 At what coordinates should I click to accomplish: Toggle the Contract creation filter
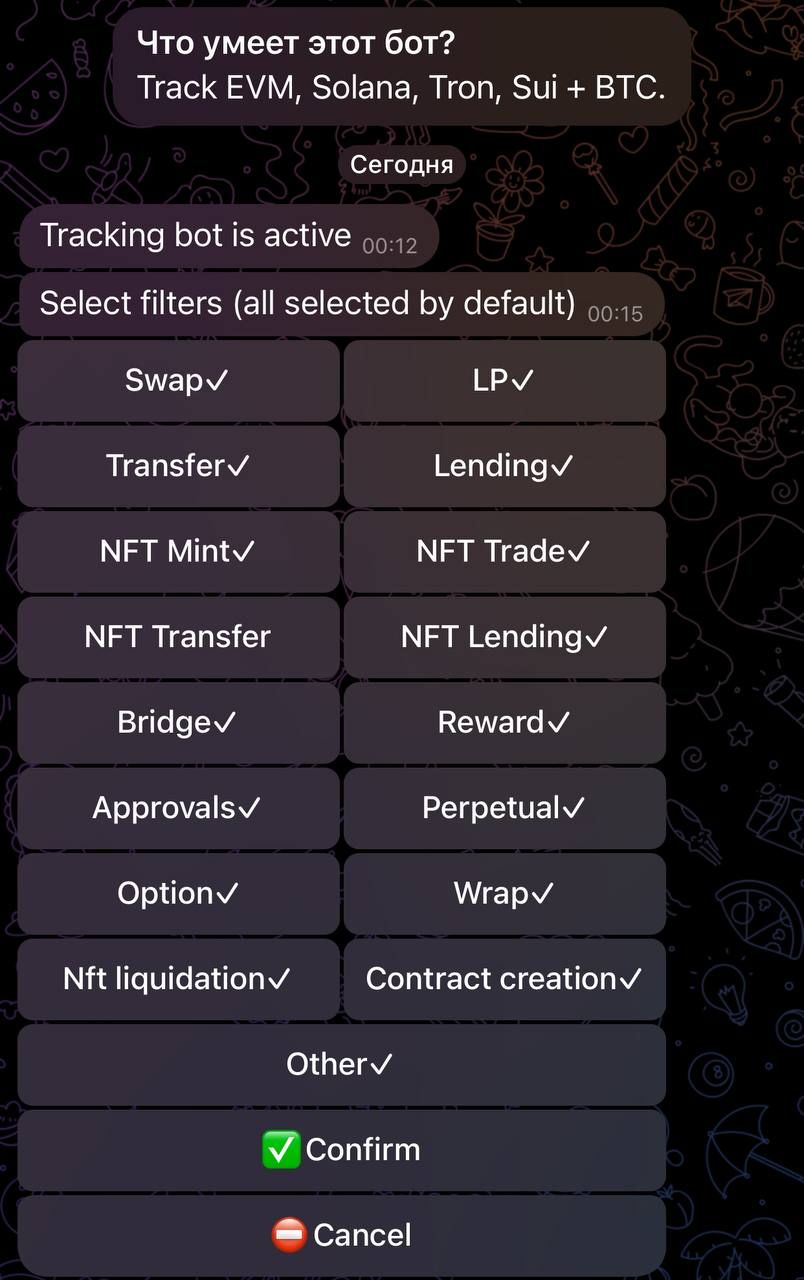(504, 979)
